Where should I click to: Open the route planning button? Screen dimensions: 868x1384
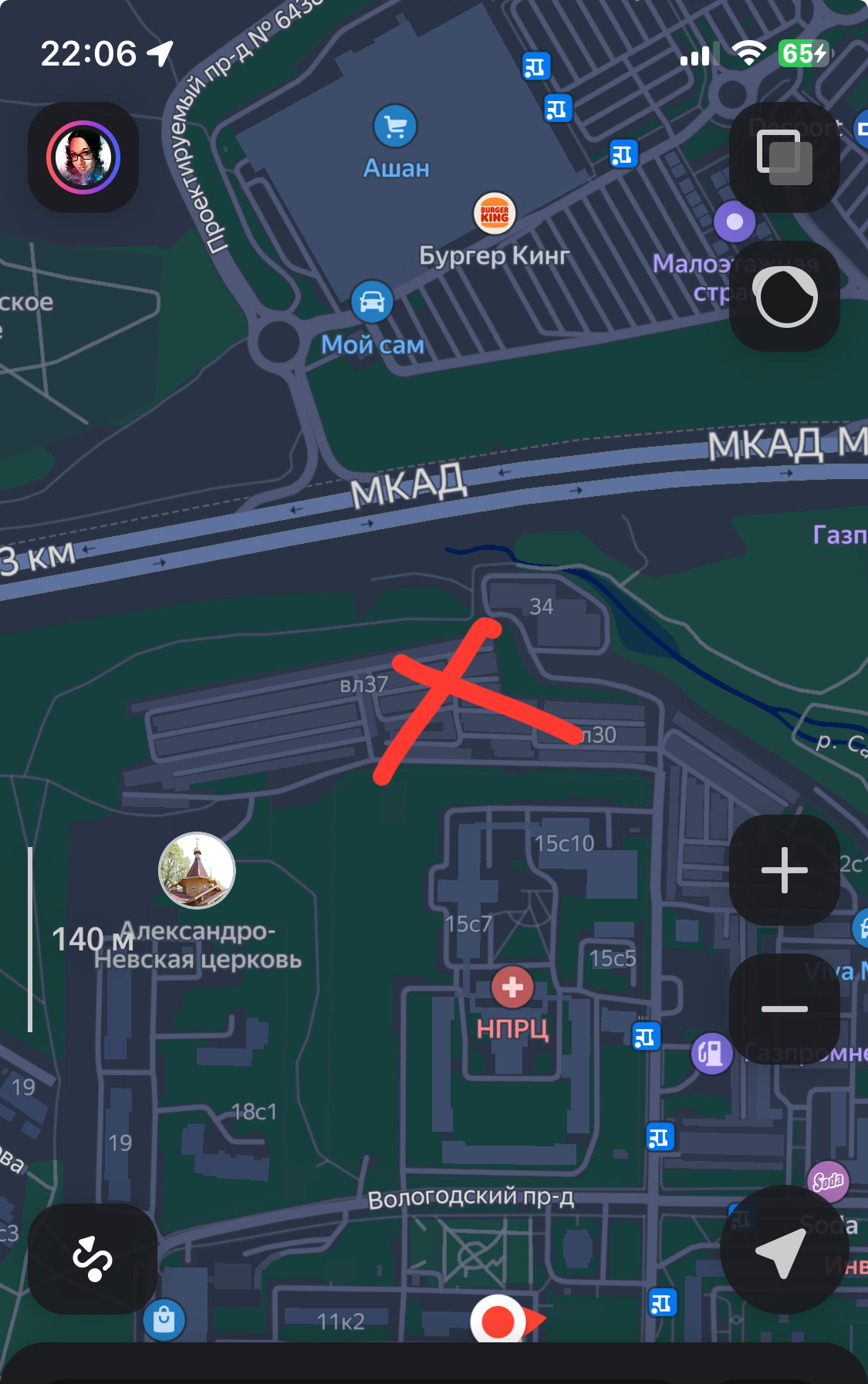[93, 1259]
